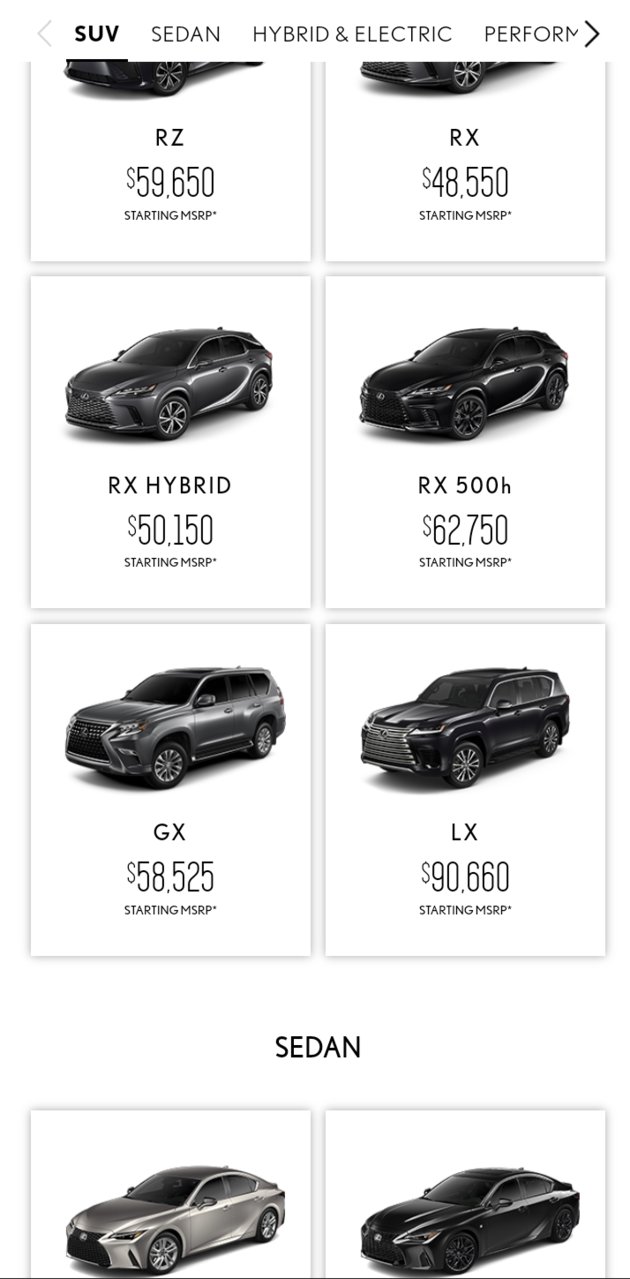Open the Performance tab
This screenshot has height=1279, width=630.
(x=530, y=34)
